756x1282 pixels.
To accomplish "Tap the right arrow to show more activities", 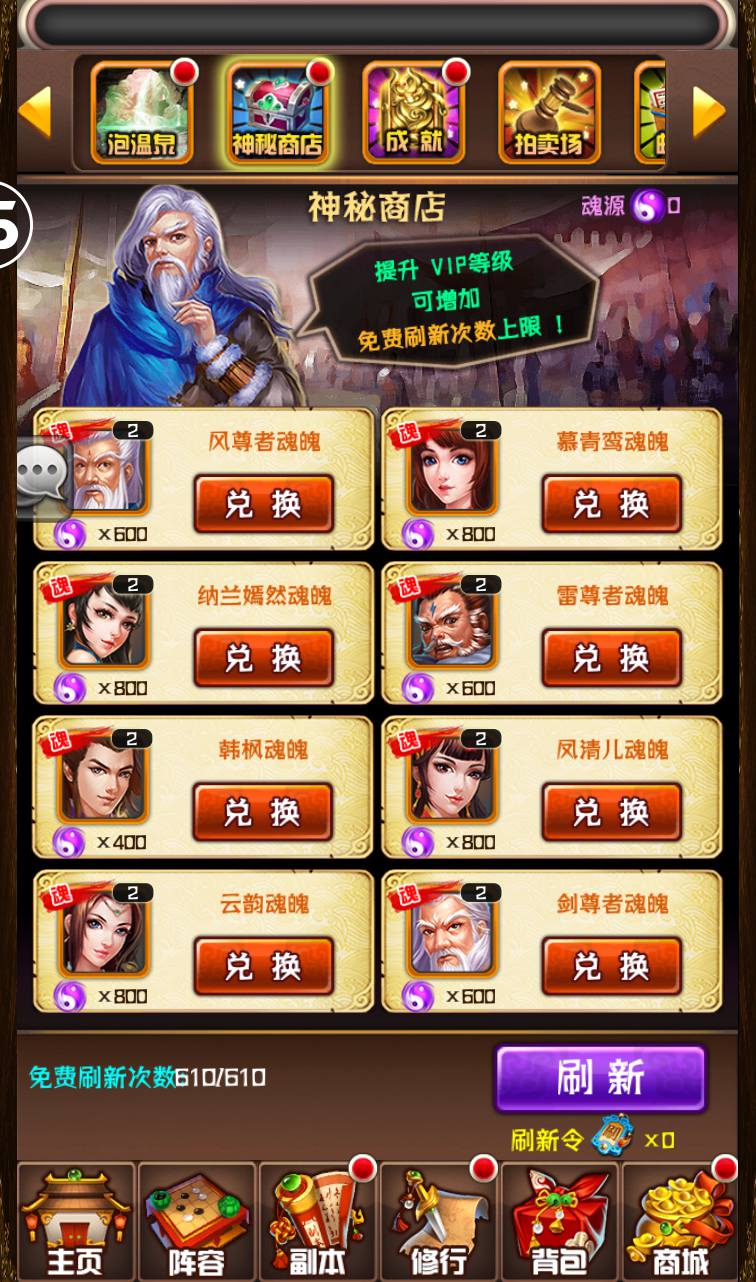I will 709,112.
